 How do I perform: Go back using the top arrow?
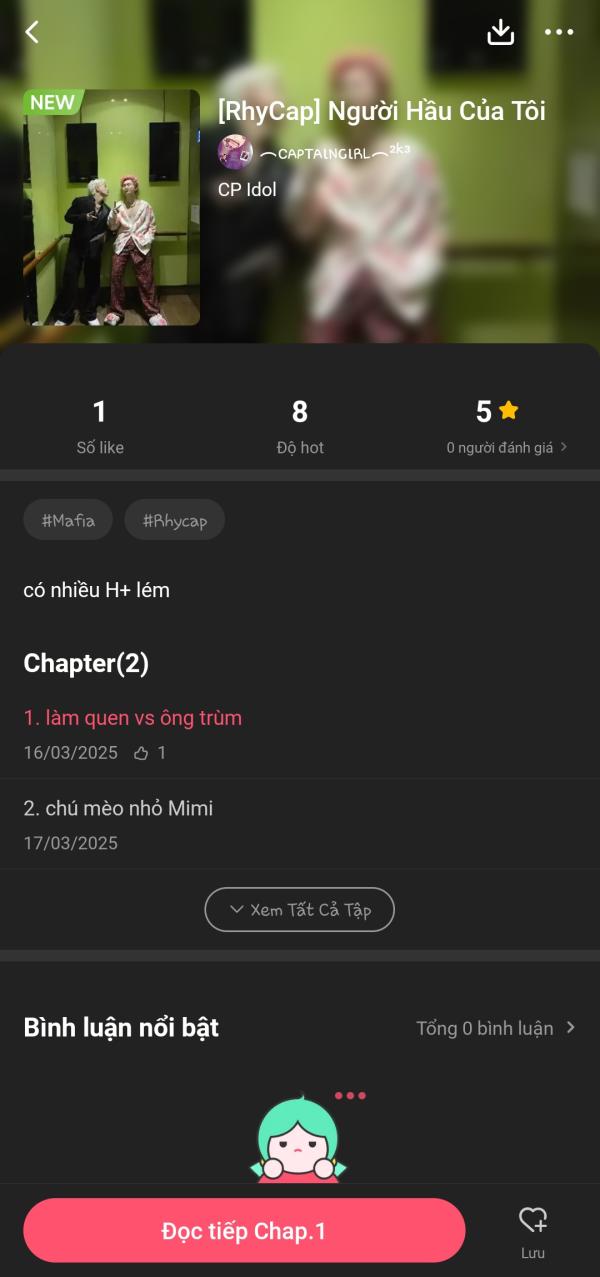tap(32, 32)
